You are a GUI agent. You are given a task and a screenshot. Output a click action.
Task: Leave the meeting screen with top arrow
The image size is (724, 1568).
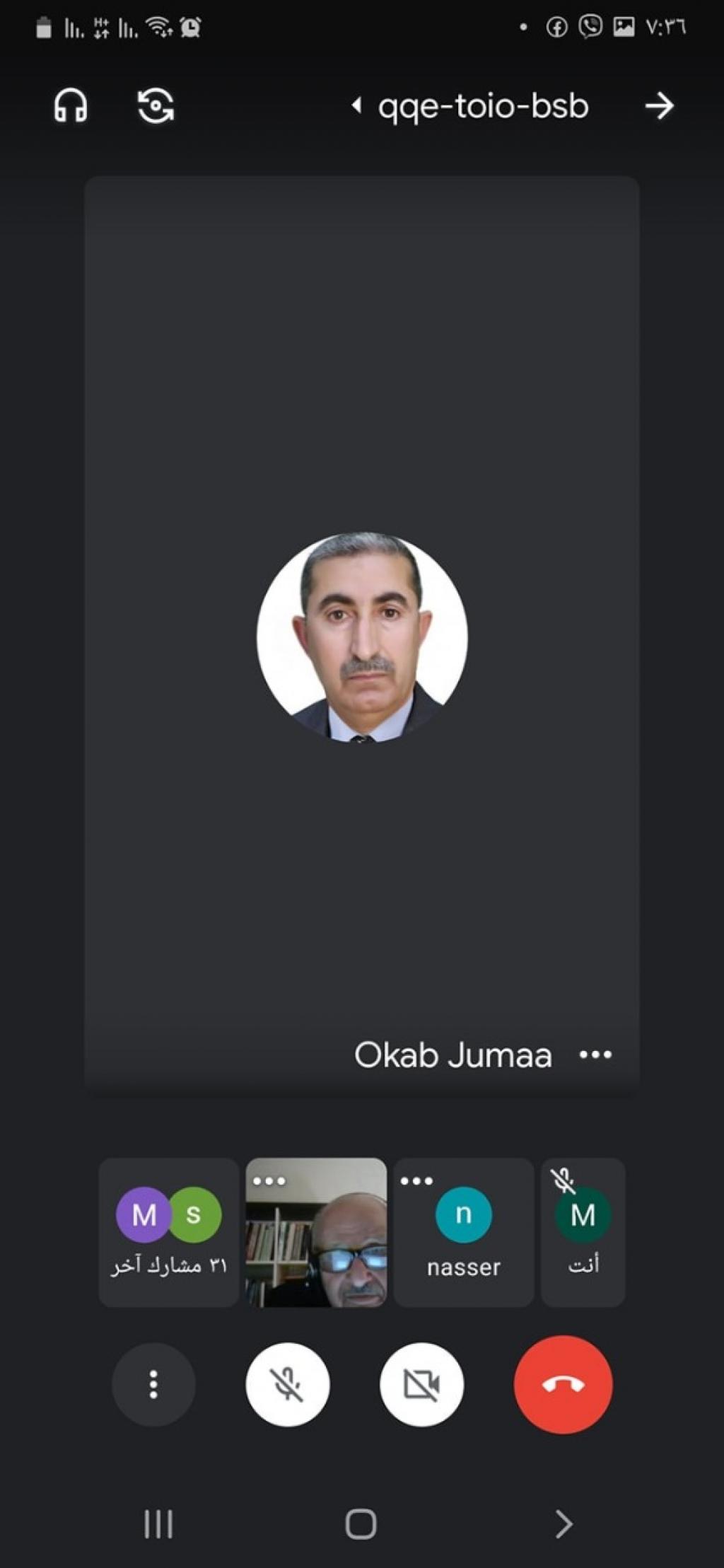tap(659, 106)
